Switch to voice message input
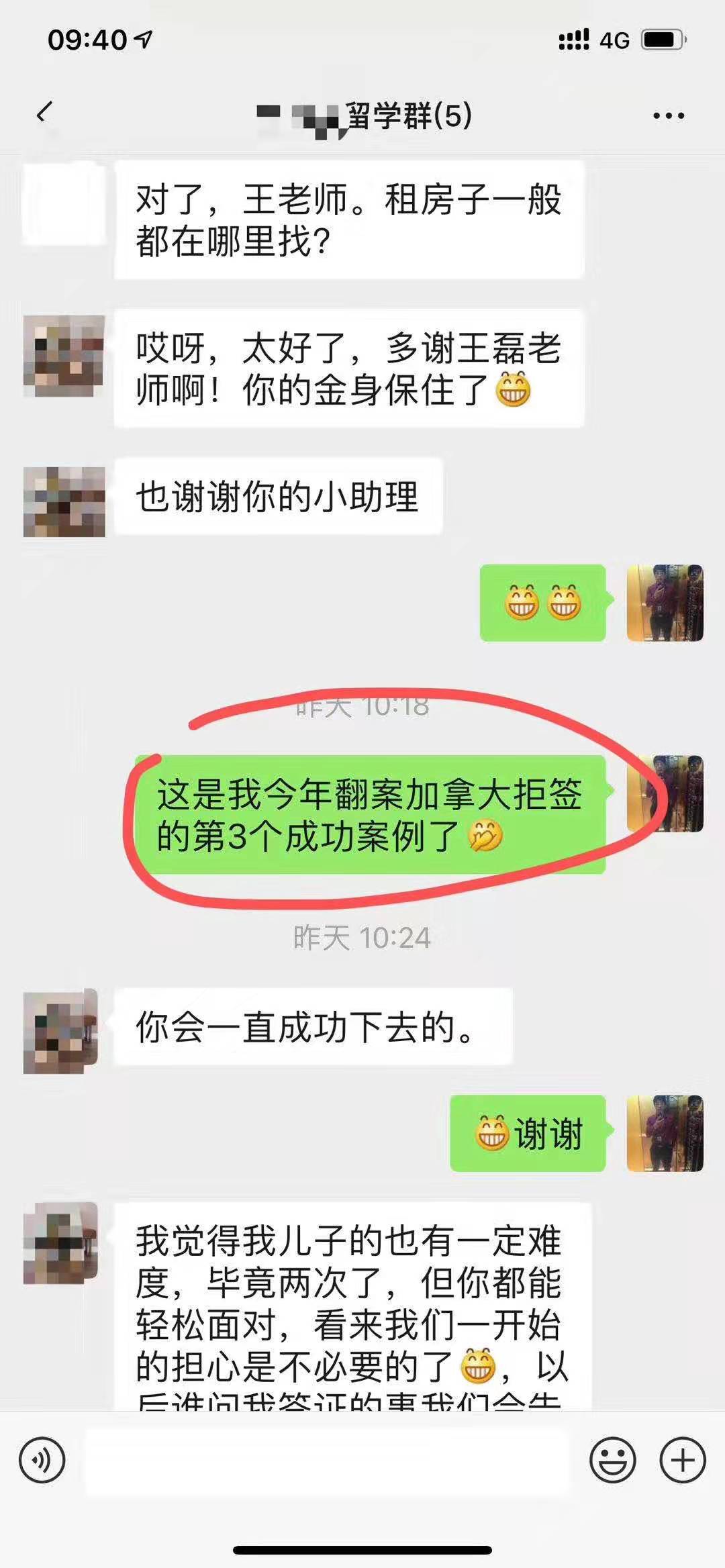The height and width of the screenshot is (1568, 725). (42, 1459)
